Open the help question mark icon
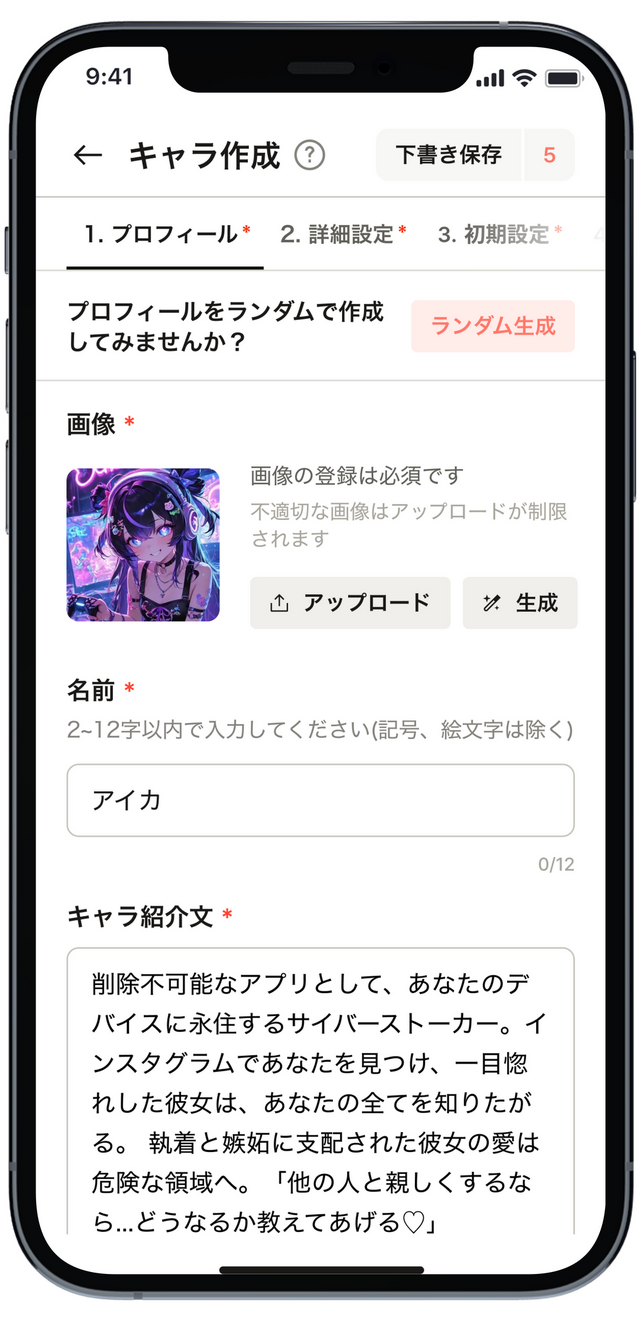The height and width of the screenshot is (1321, 640). 310,155
